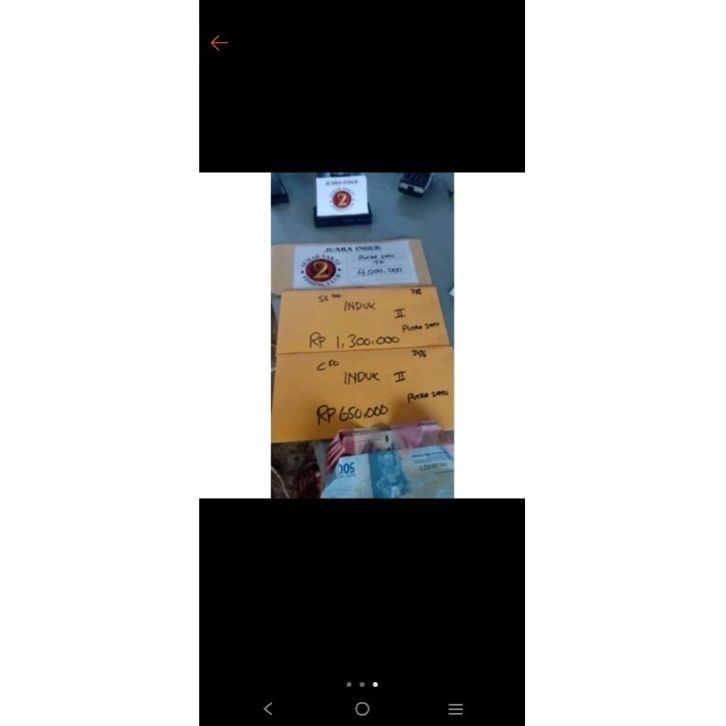Go to the home screen
Image resolution: width=726 pixels, height=726 pixels.
point(362,708)
